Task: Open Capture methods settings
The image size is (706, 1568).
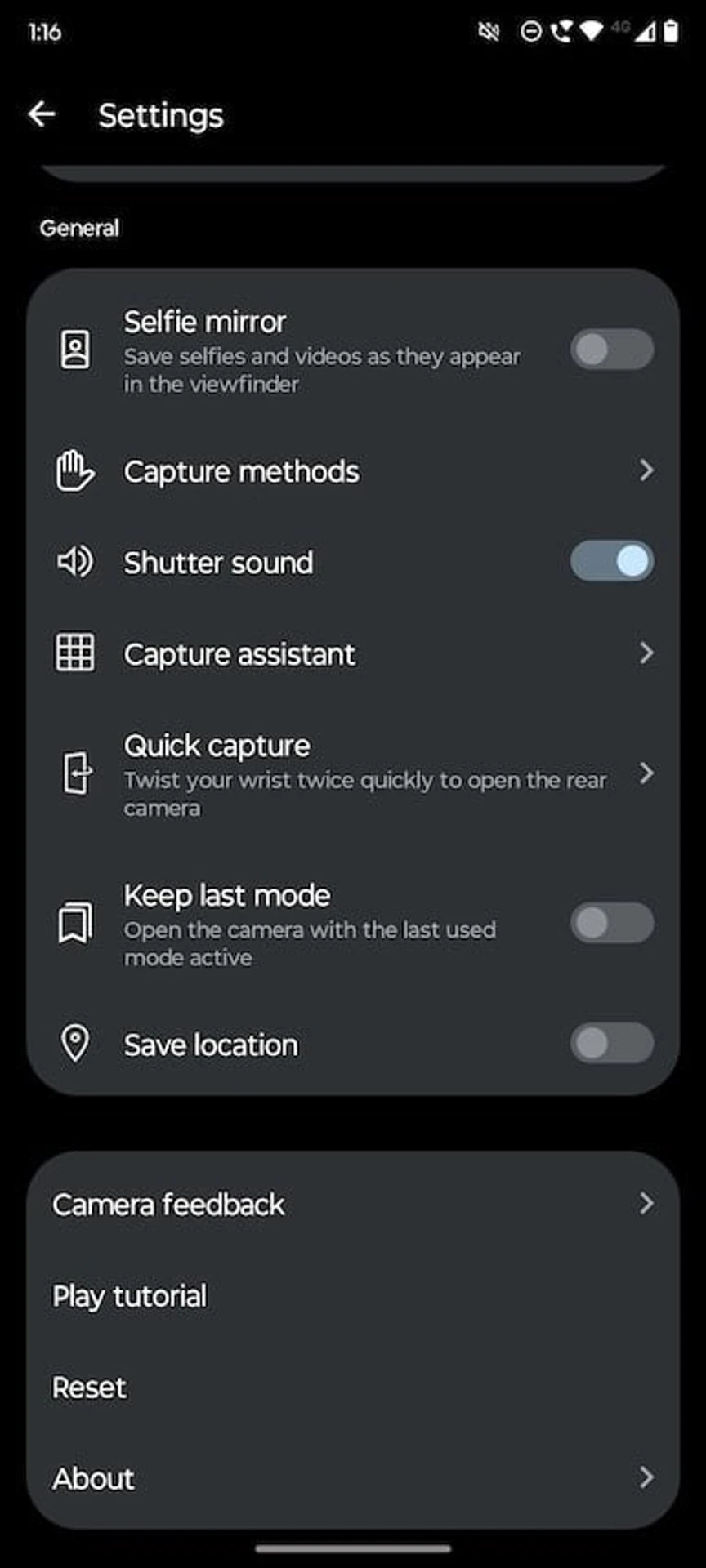Action: point(353,471)
